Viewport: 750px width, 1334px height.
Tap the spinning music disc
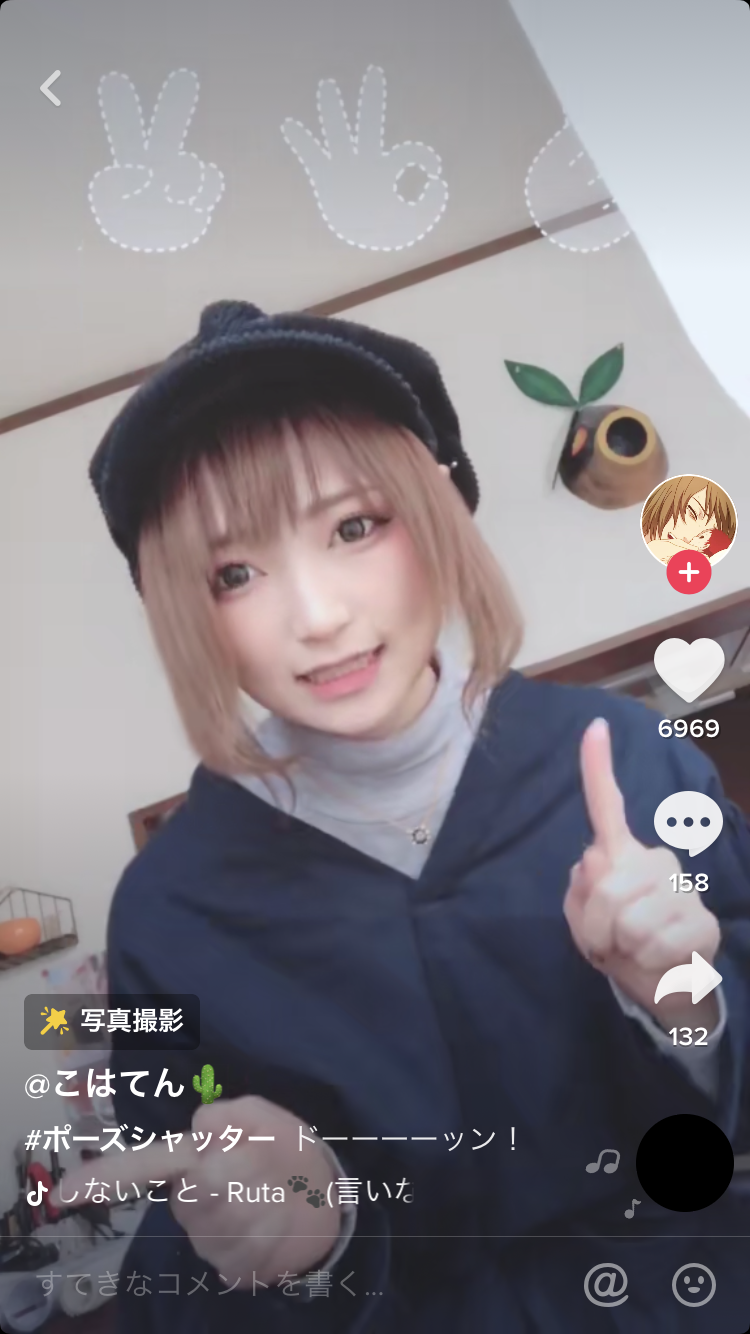tap(685, 1163)
